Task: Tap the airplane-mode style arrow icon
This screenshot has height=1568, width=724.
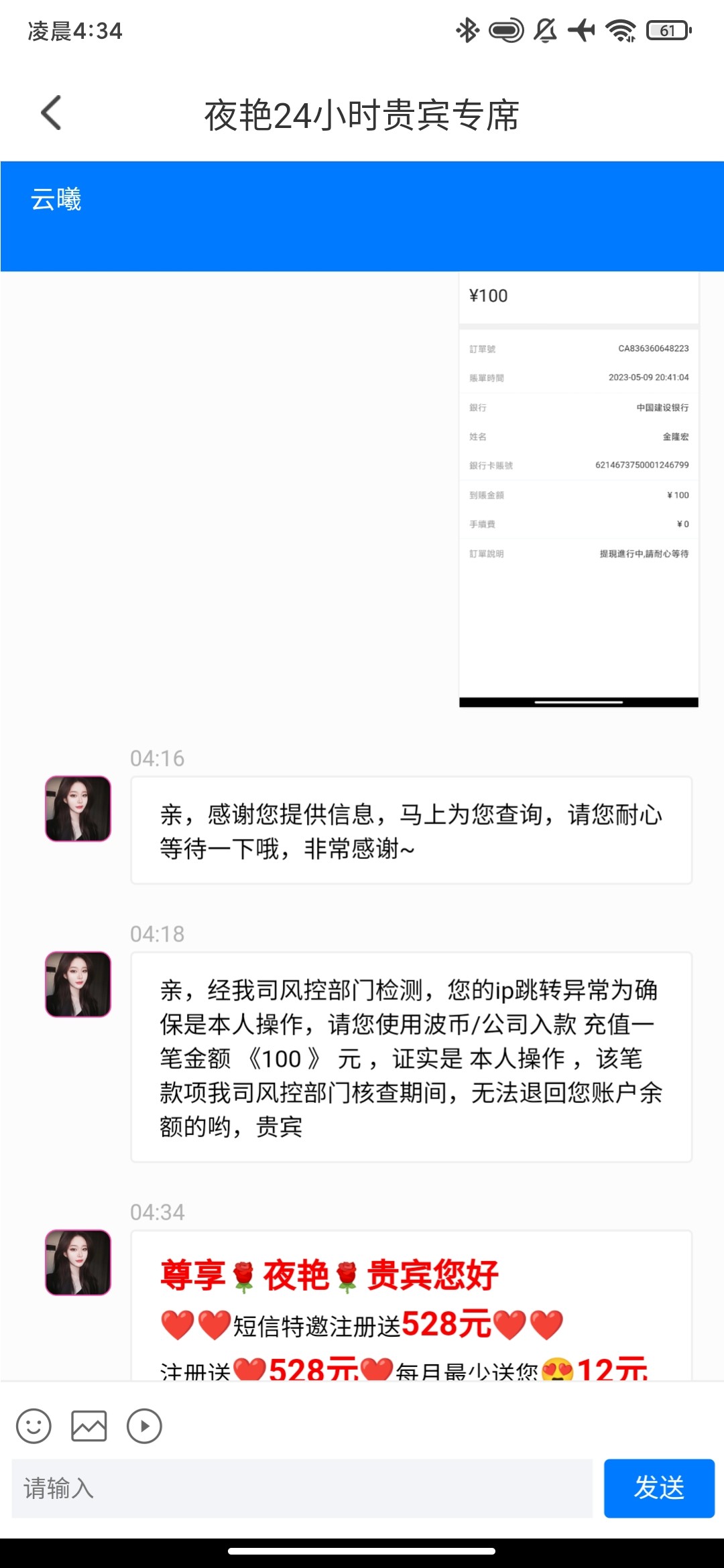Action: pyautogui.click(x=583, y=29)
